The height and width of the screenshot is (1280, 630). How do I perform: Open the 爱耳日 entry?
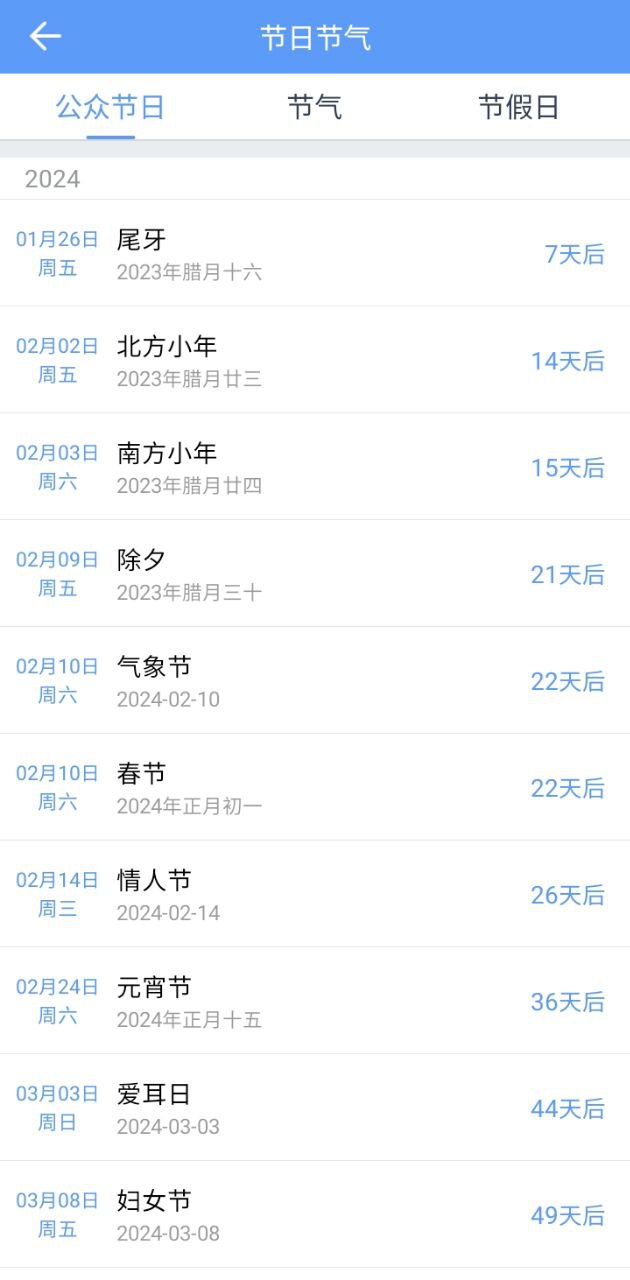(315, 1109)
